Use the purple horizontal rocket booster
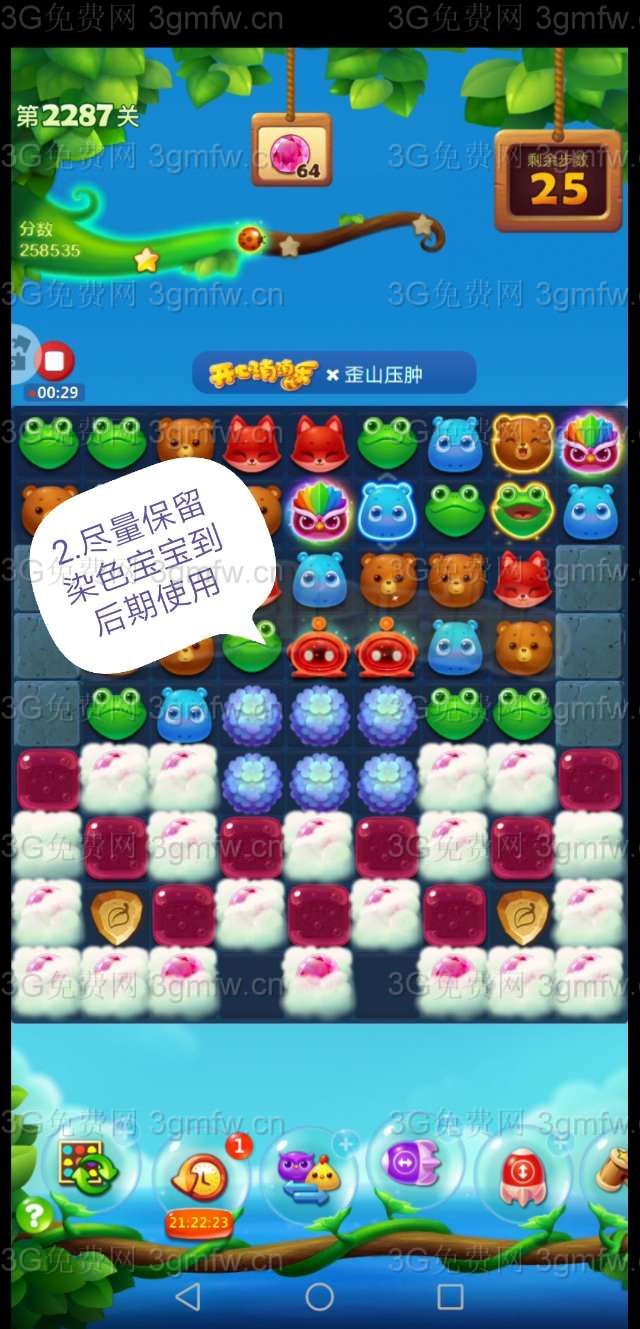The image size is (640, 1329). tap(412, 1164)
